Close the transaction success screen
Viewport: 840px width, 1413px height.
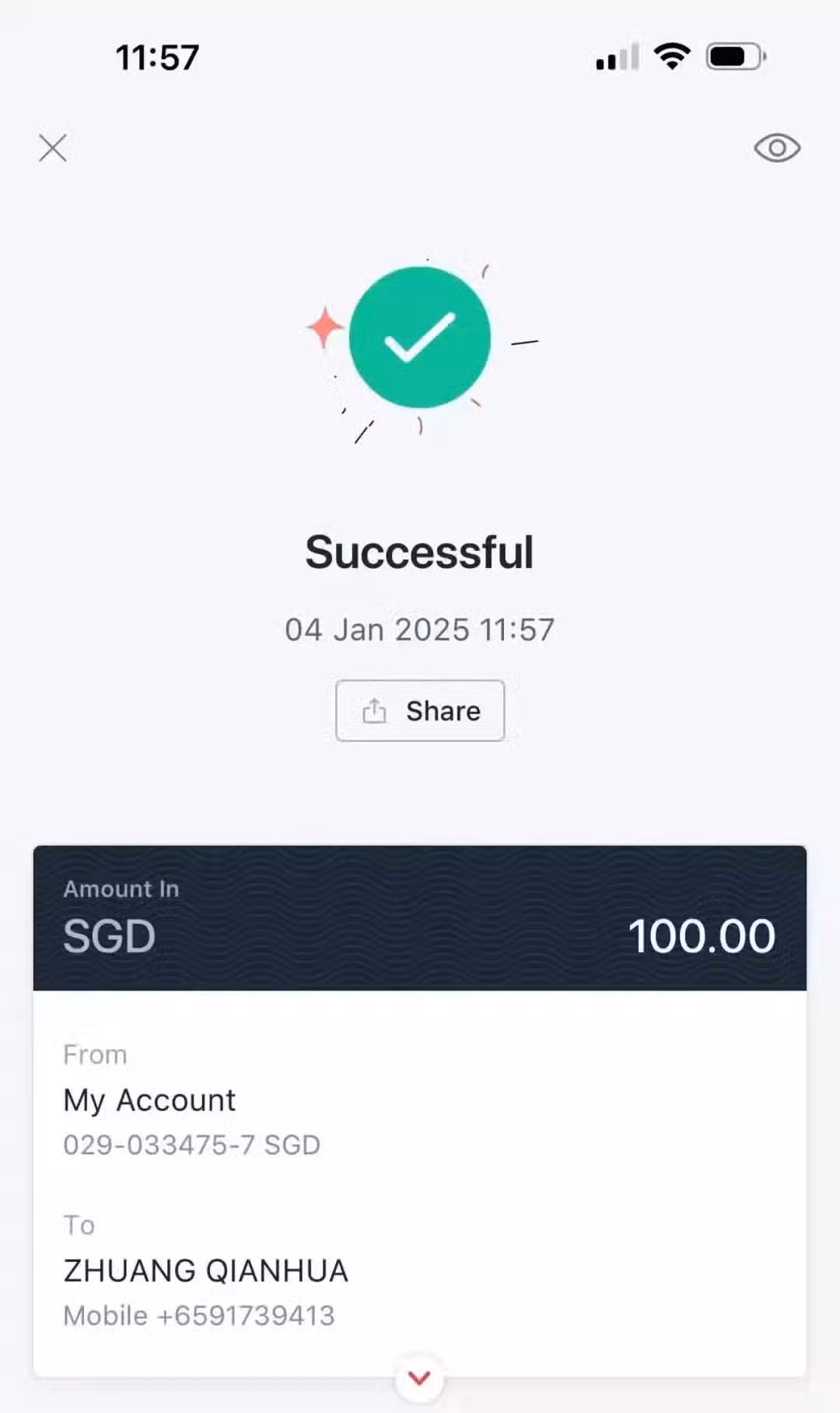(53, 148)
